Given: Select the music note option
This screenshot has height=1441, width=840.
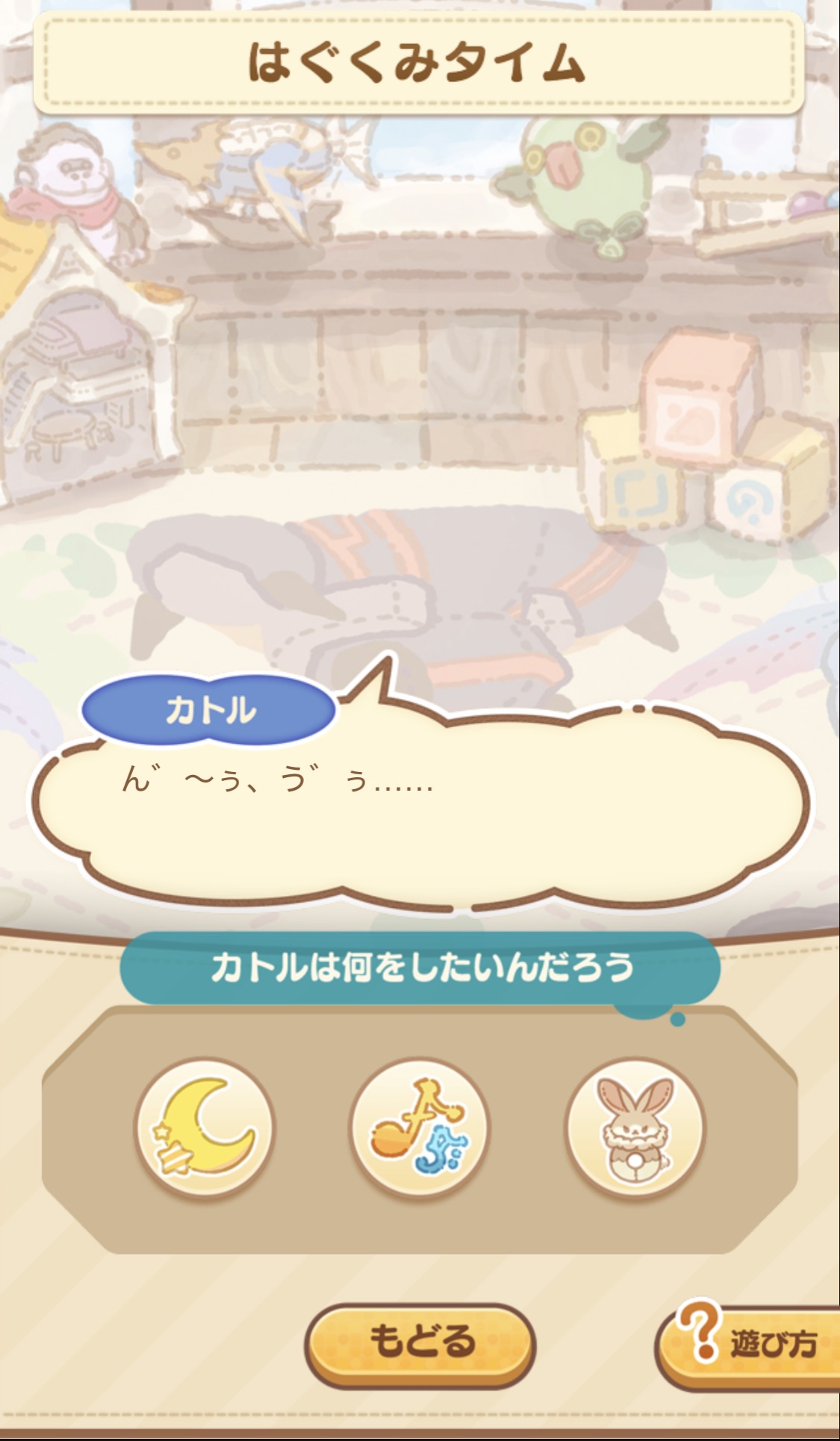Looking at the screenshot, I should (x=419, y=1126).
